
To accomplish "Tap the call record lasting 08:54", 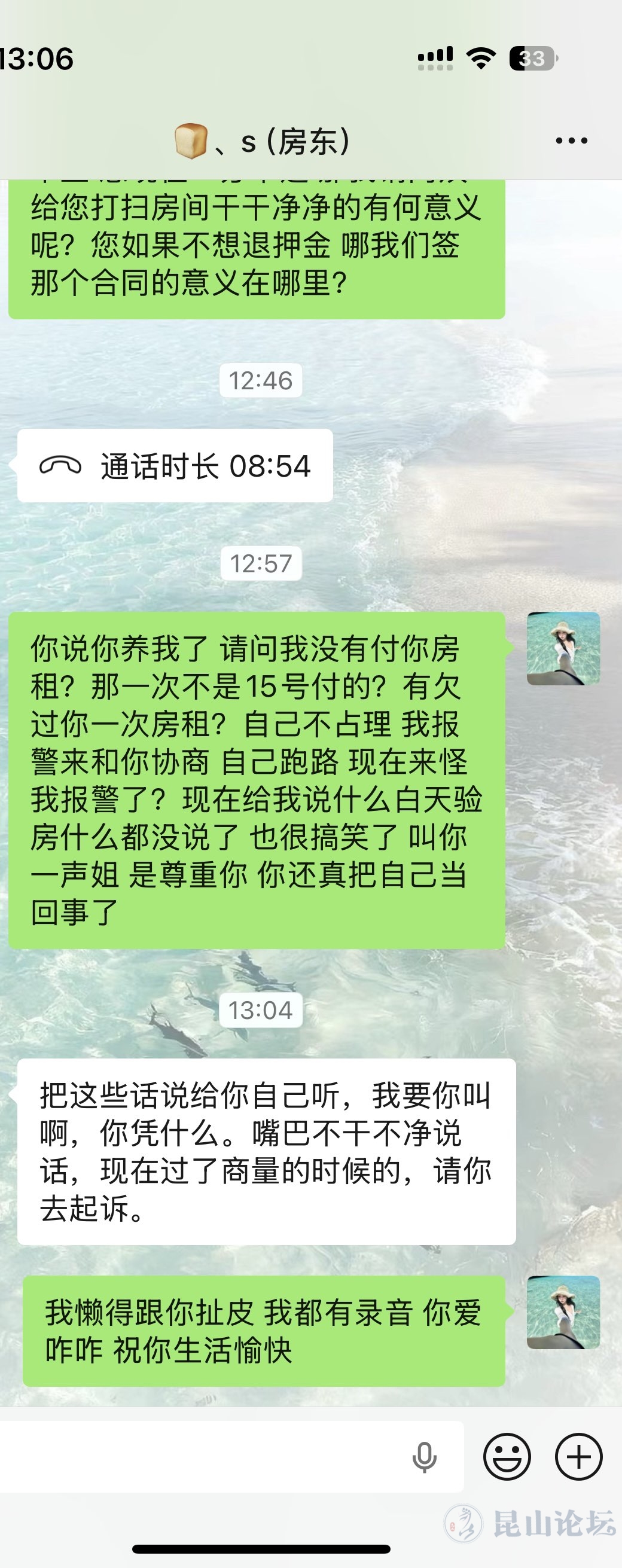I will 175,466.
